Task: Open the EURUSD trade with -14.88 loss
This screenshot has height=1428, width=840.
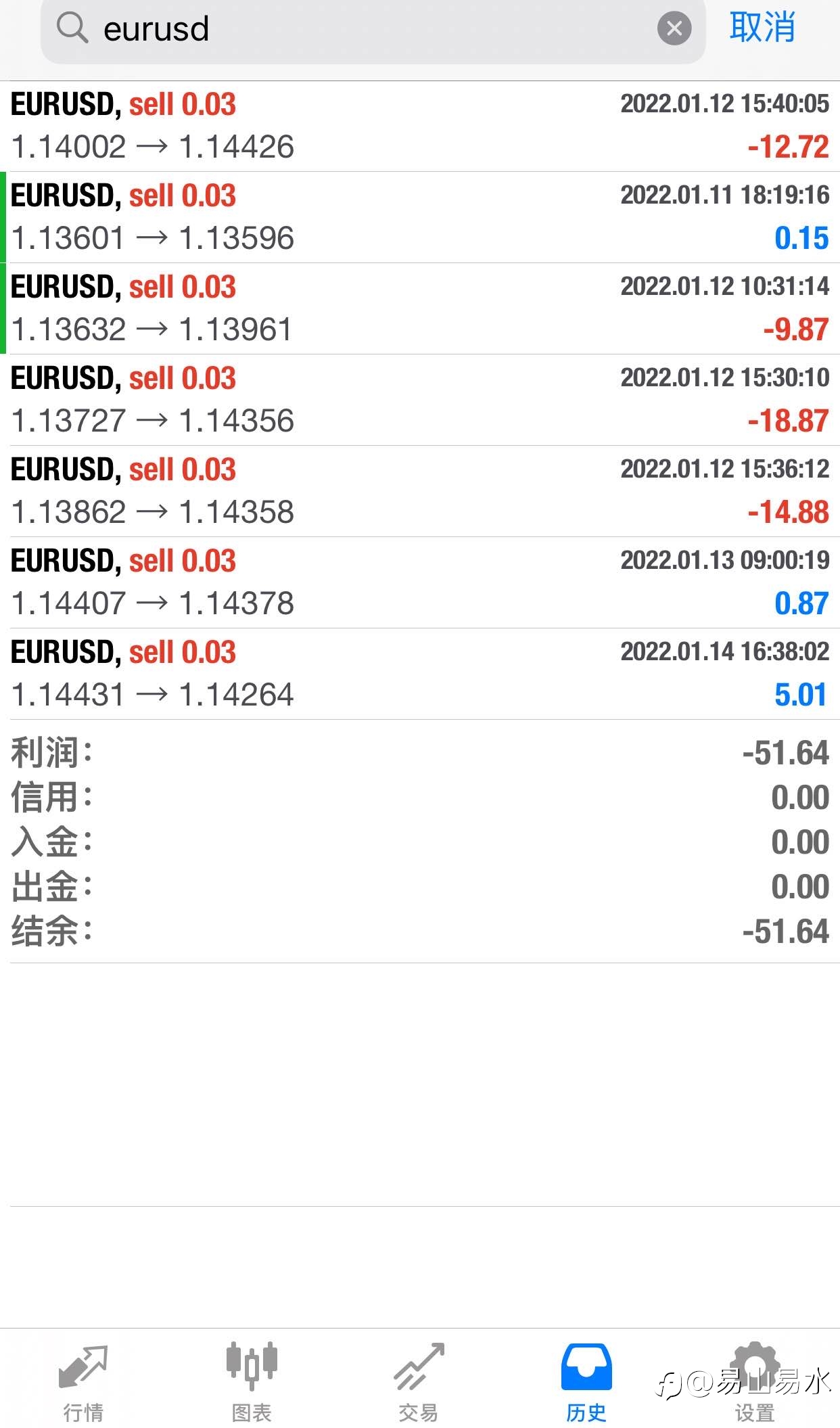Action: click(x=419, y=491)
